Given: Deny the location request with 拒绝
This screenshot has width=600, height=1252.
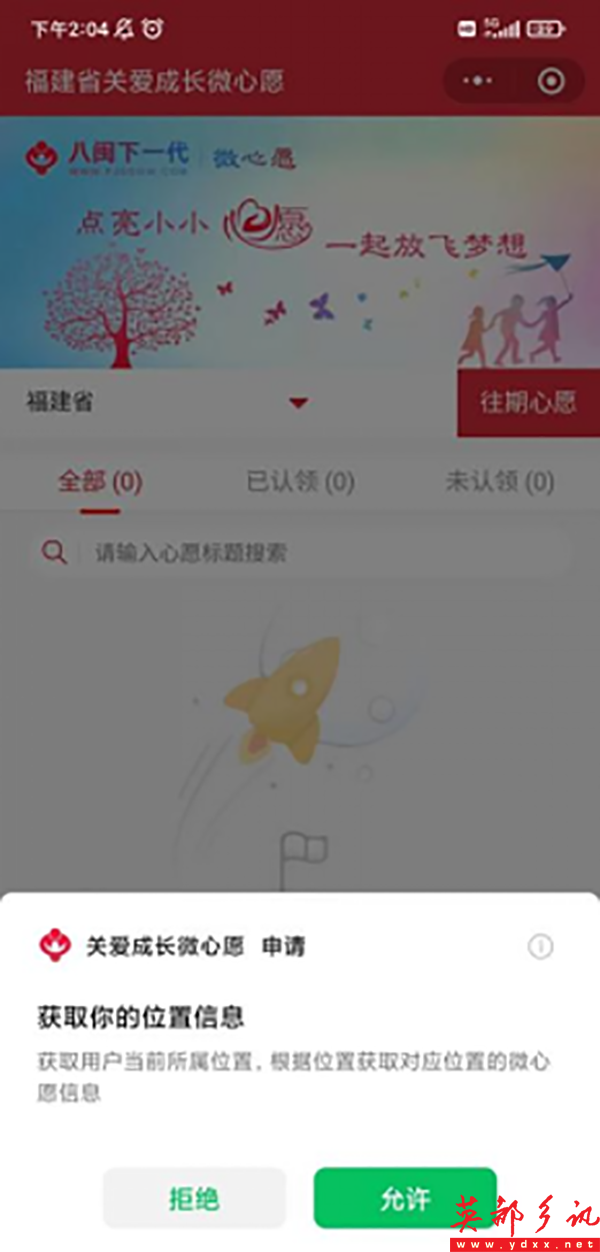Looking at the screenshot, I should (194, 1197).
